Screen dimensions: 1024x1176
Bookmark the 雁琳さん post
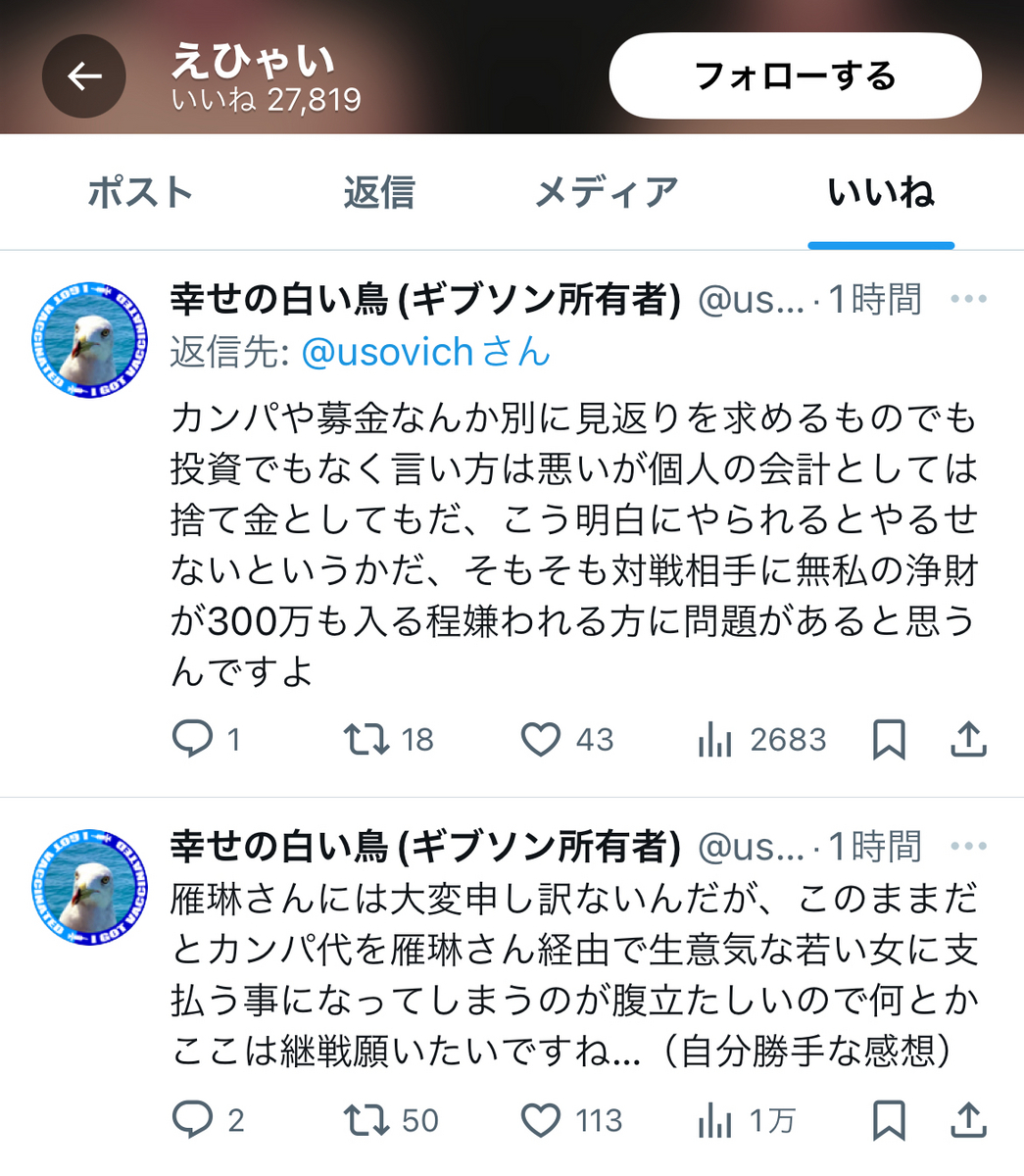[x=888, y=1120]
